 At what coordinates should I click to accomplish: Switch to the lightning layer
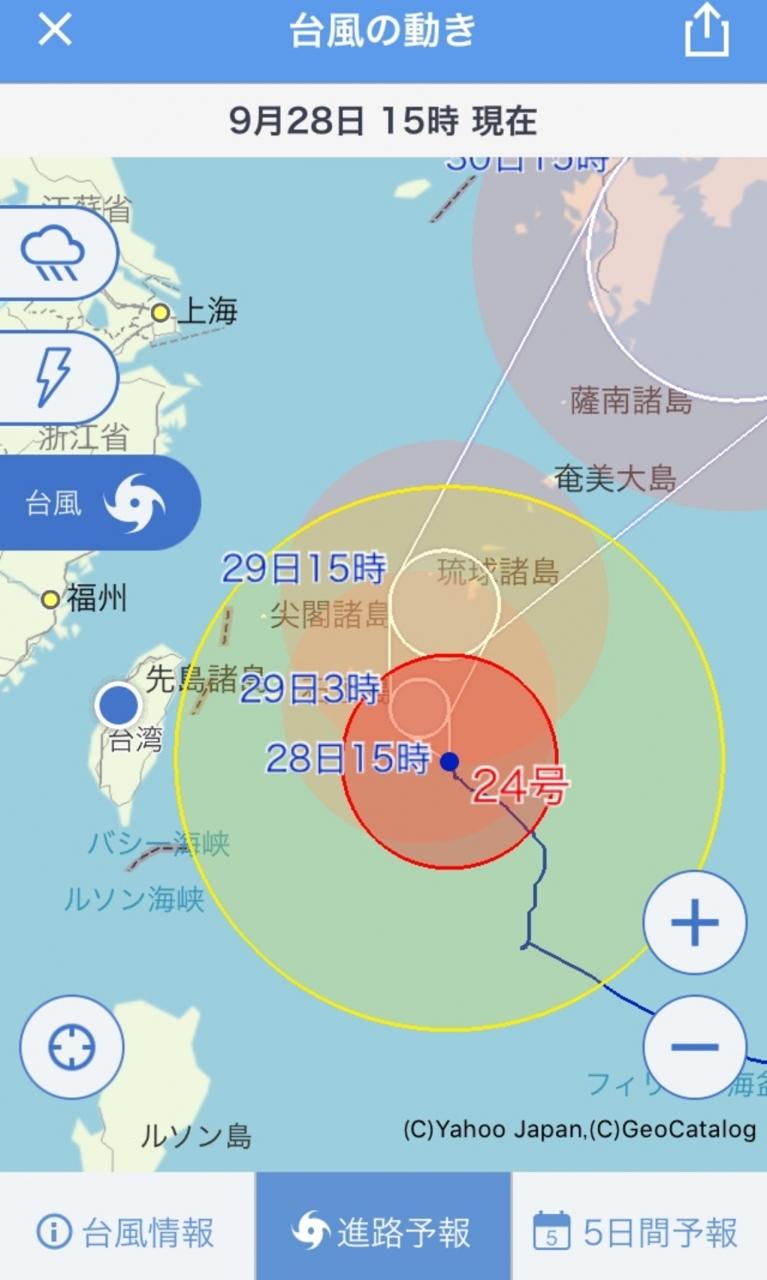point(55,378)
